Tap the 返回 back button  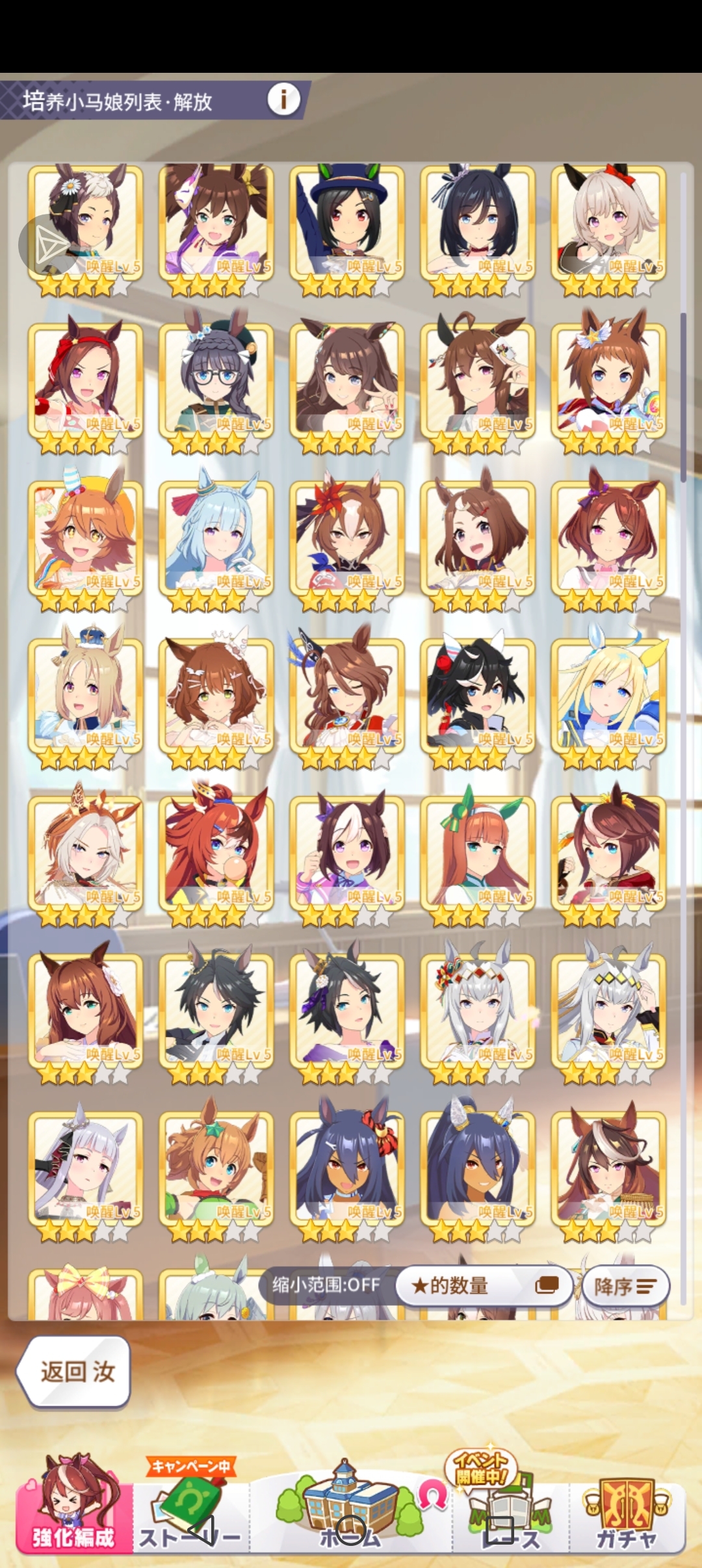pyautogui.click(x=75, y=1372)
